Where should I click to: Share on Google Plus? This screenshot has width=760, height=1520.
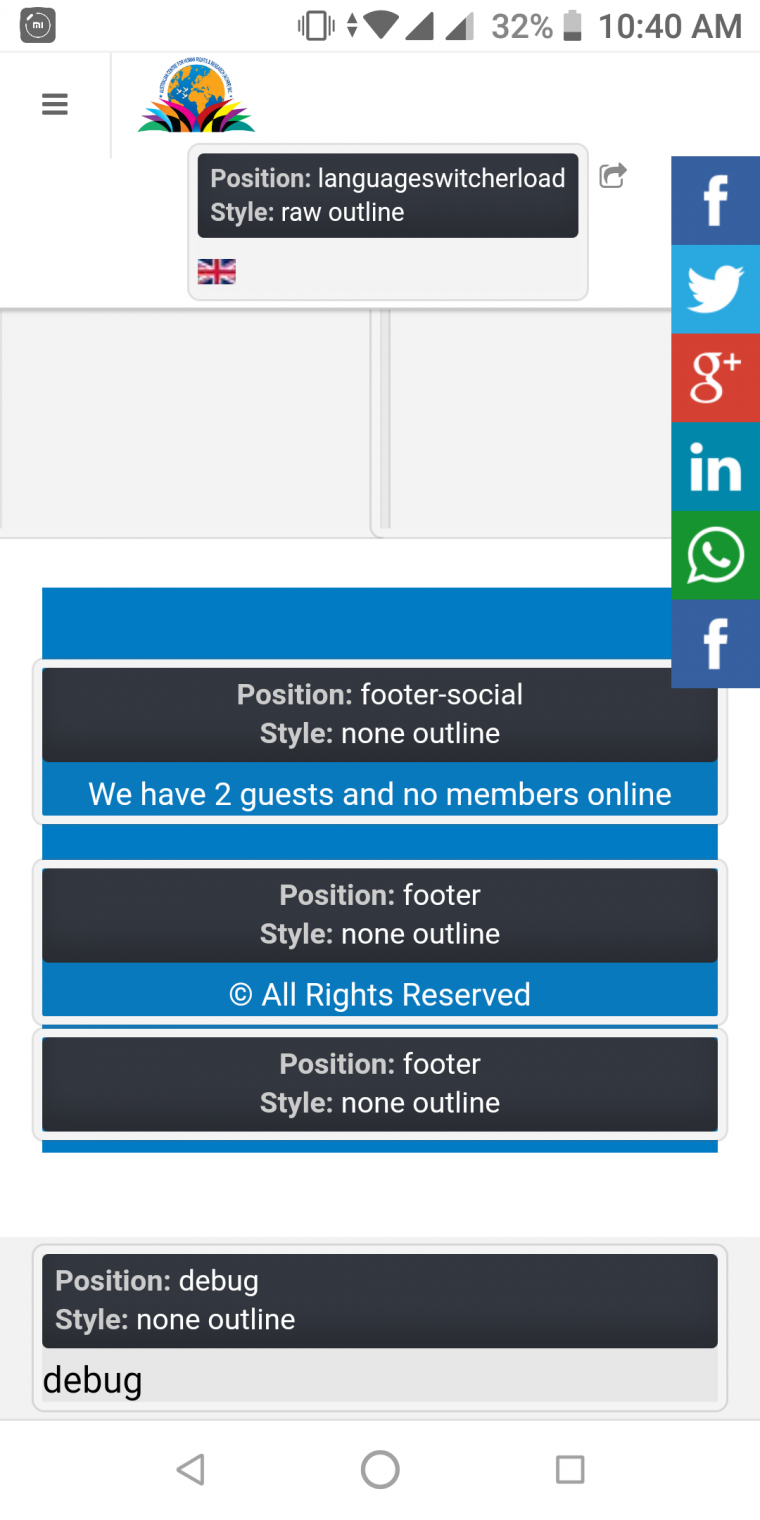pyautogui.click(x=715, y=378)
